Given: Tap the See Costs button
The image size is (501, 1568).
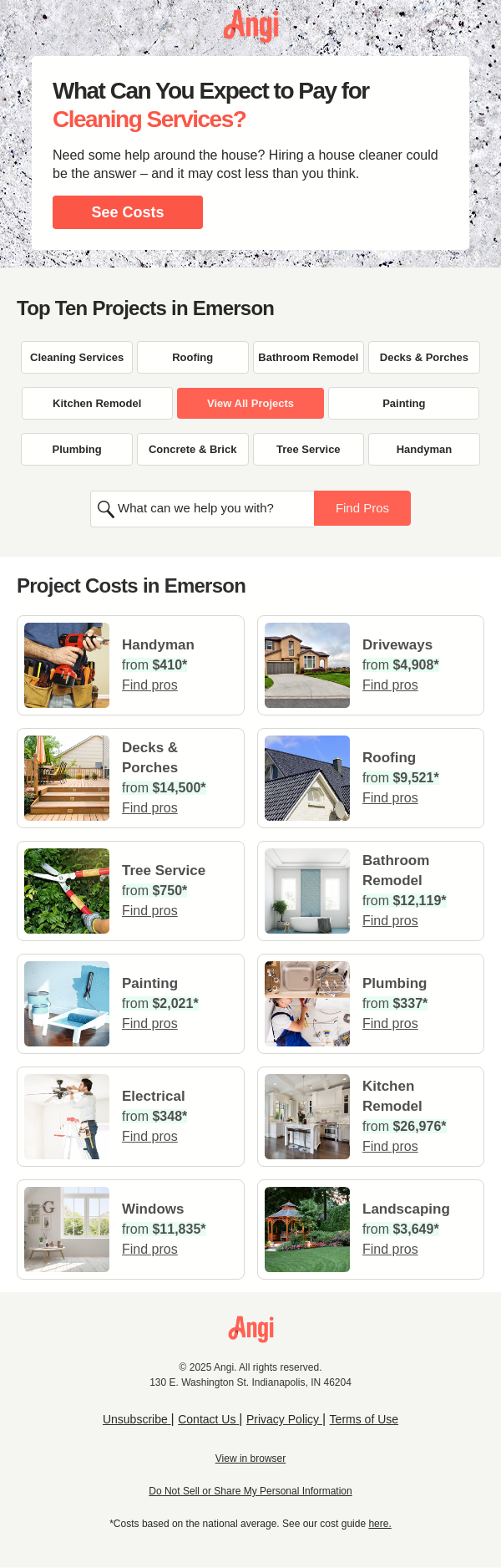Looking at the screenshot, I should coord(128,212).
